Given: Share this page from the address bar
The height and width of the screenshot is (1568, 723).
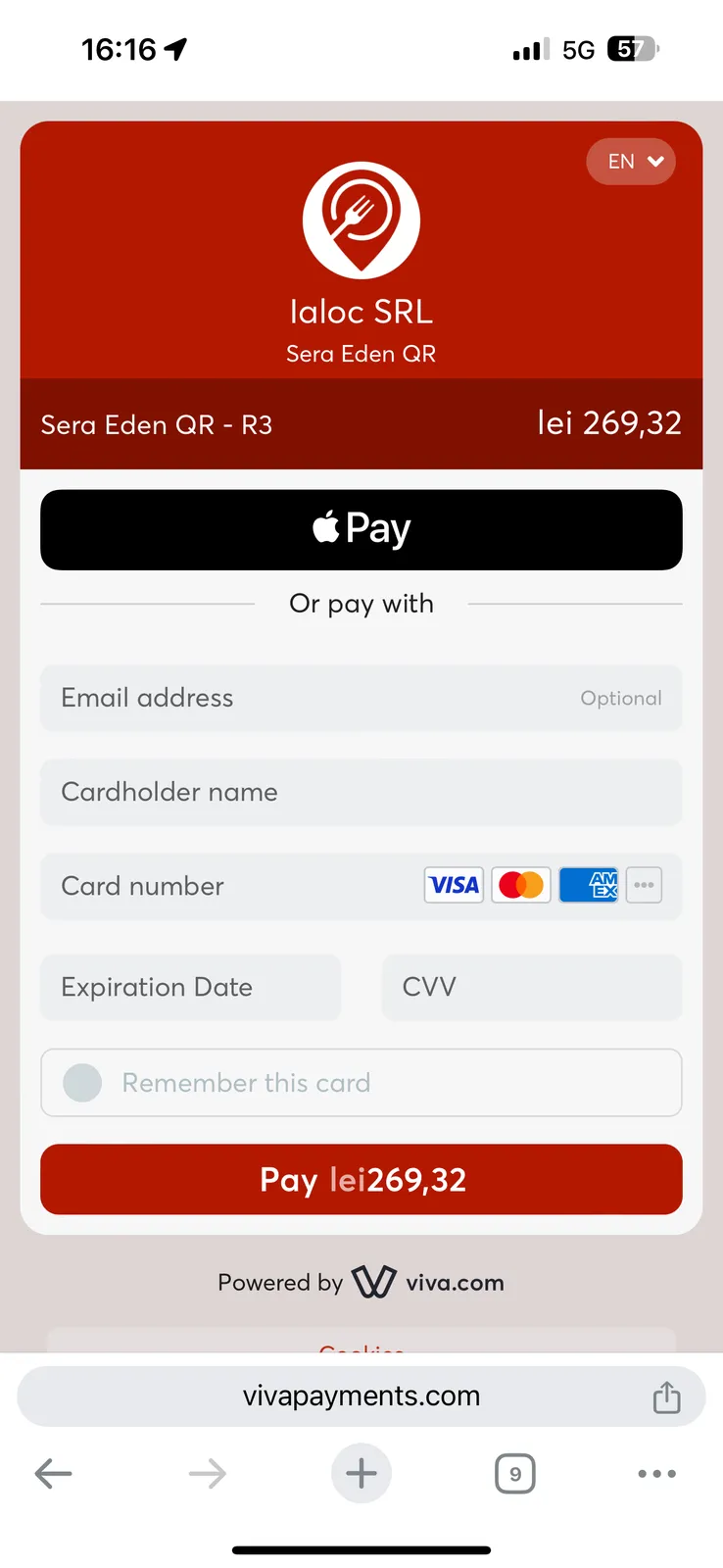Looking at the screenshot, I should pyautogui.click(x=667, y=1396).
